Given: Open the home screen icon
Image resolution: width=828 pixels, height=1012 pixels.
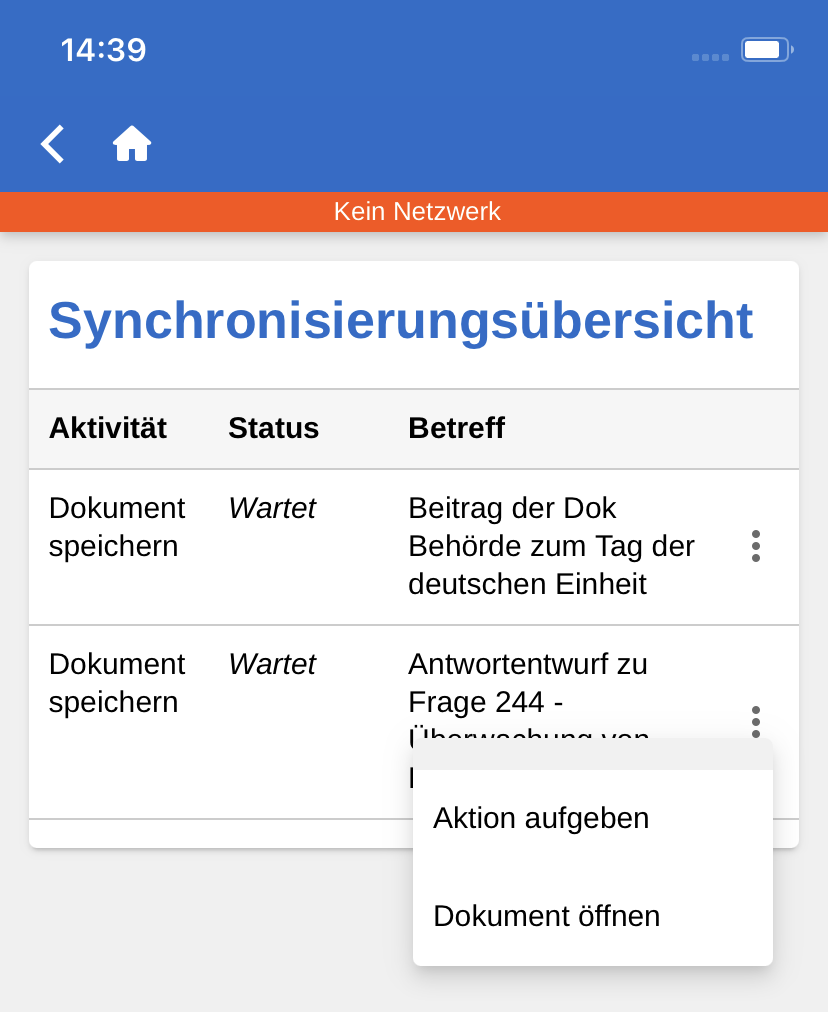Looking at the screenshot, I should coord(132,144).
